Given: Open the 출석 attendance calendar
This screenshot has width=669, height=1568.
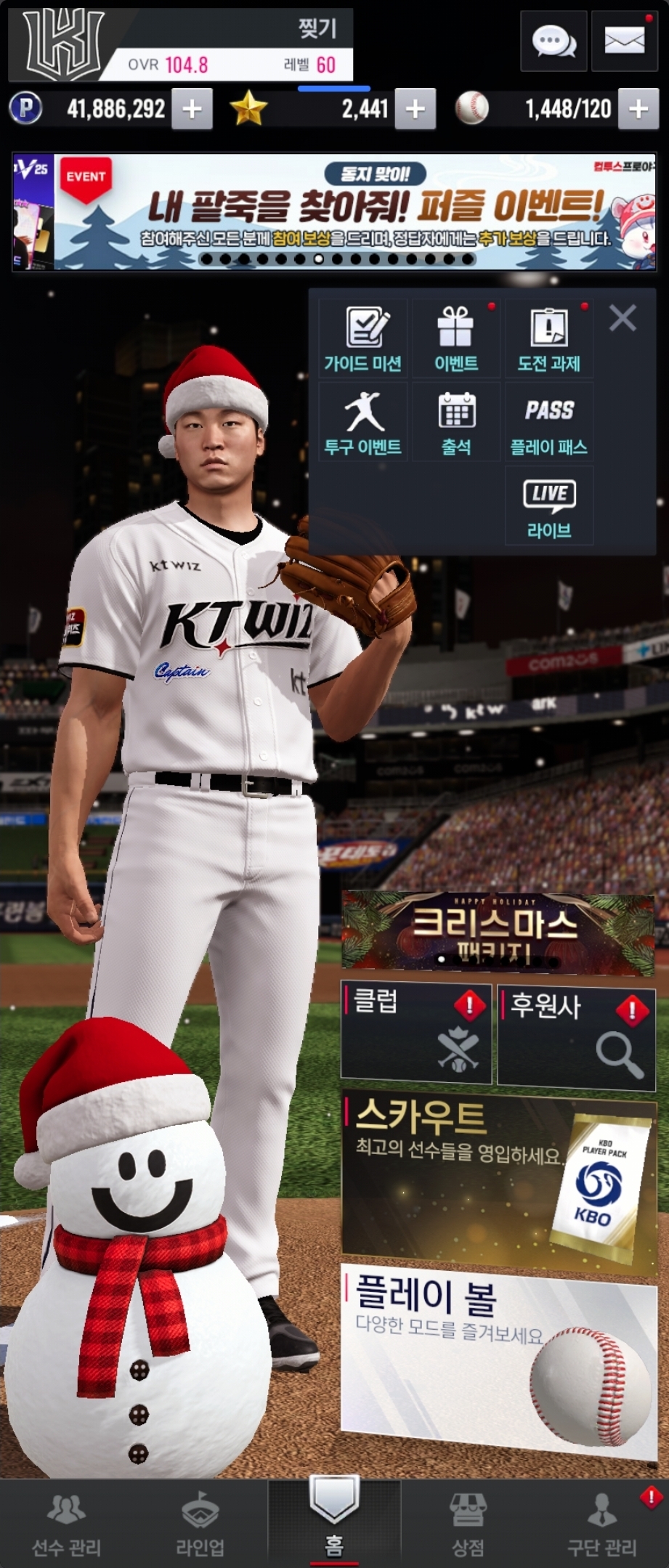Looking at the screenshot, I should 456,423.
